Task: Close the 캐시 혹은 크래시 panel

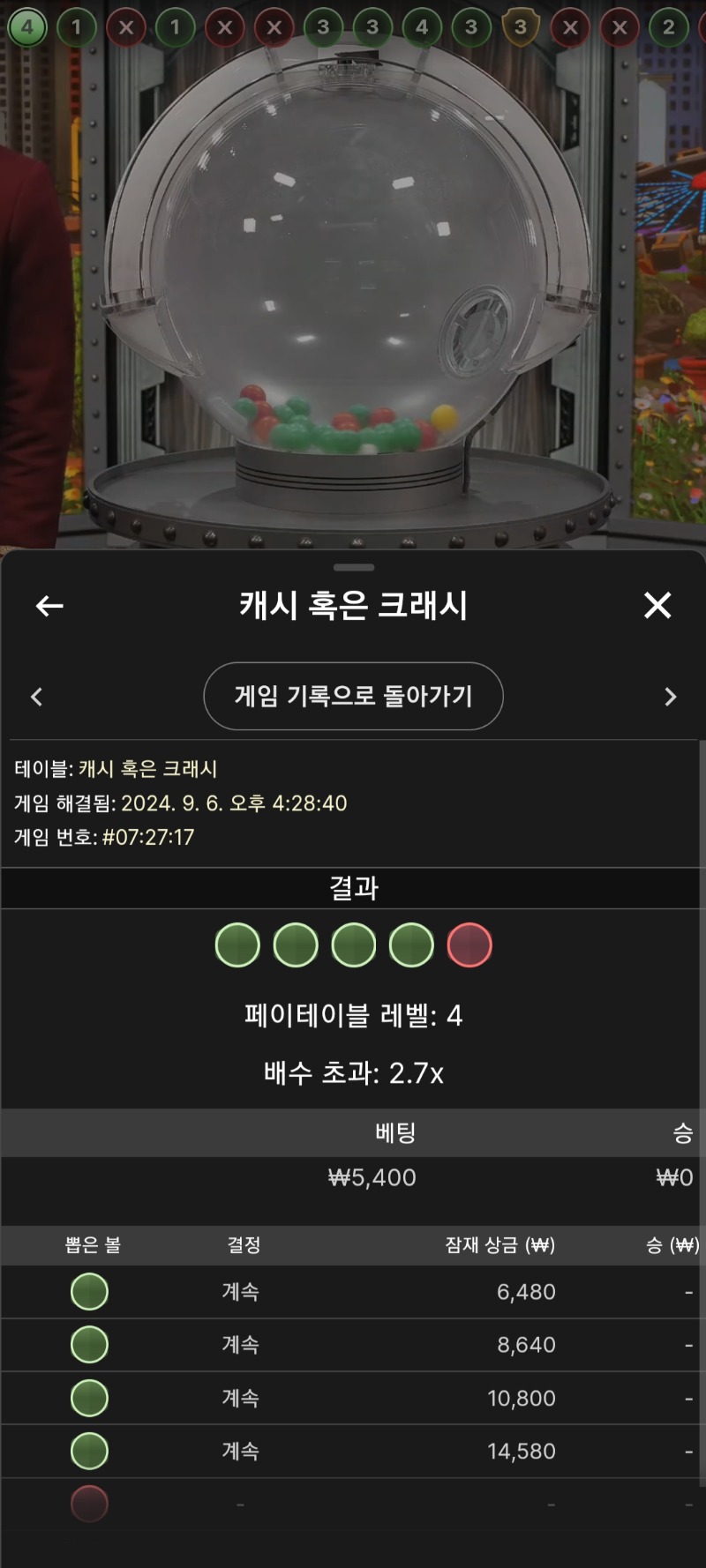Action: tap(657, 605)
